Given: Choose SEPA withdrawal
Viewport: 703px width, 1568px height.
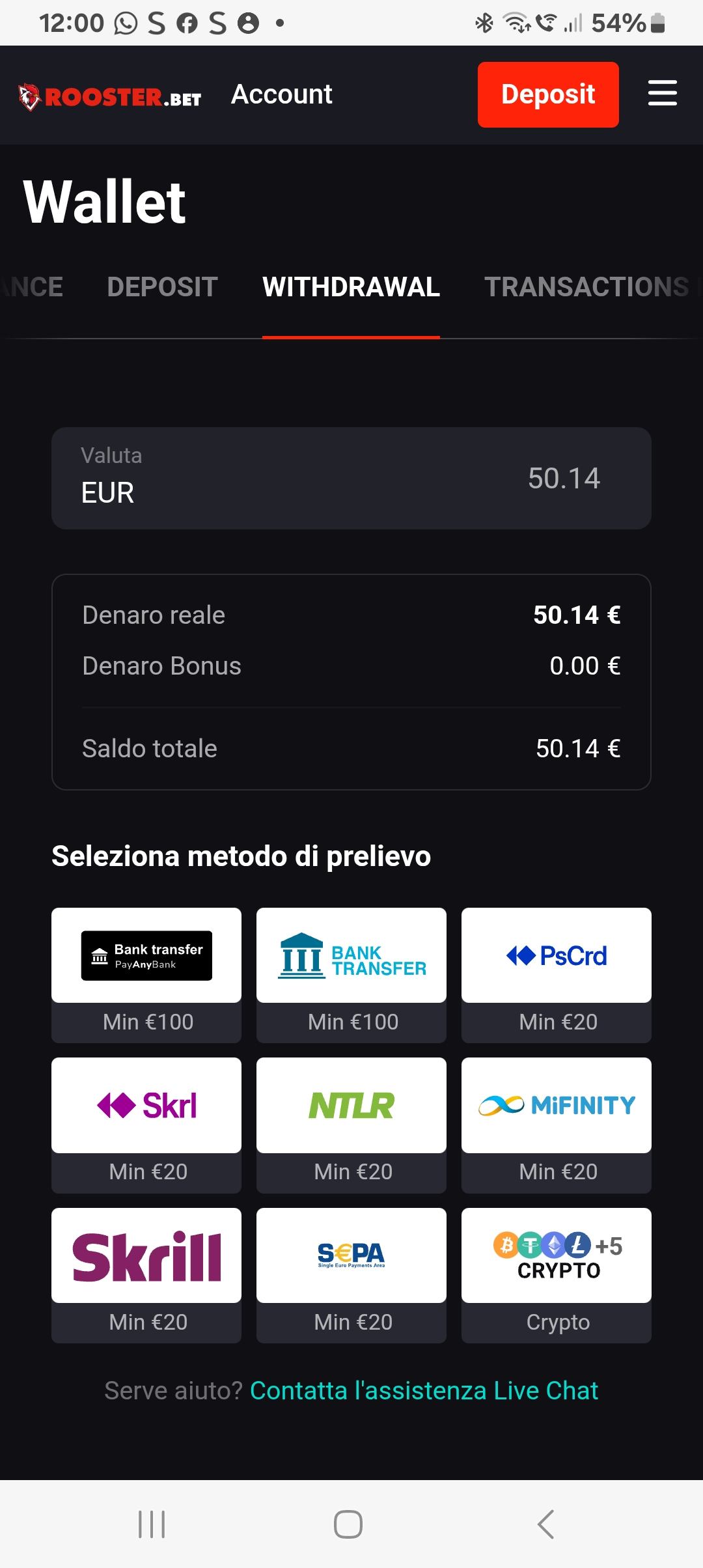Looking at the screenshot, I should [x=351, y=1255].
